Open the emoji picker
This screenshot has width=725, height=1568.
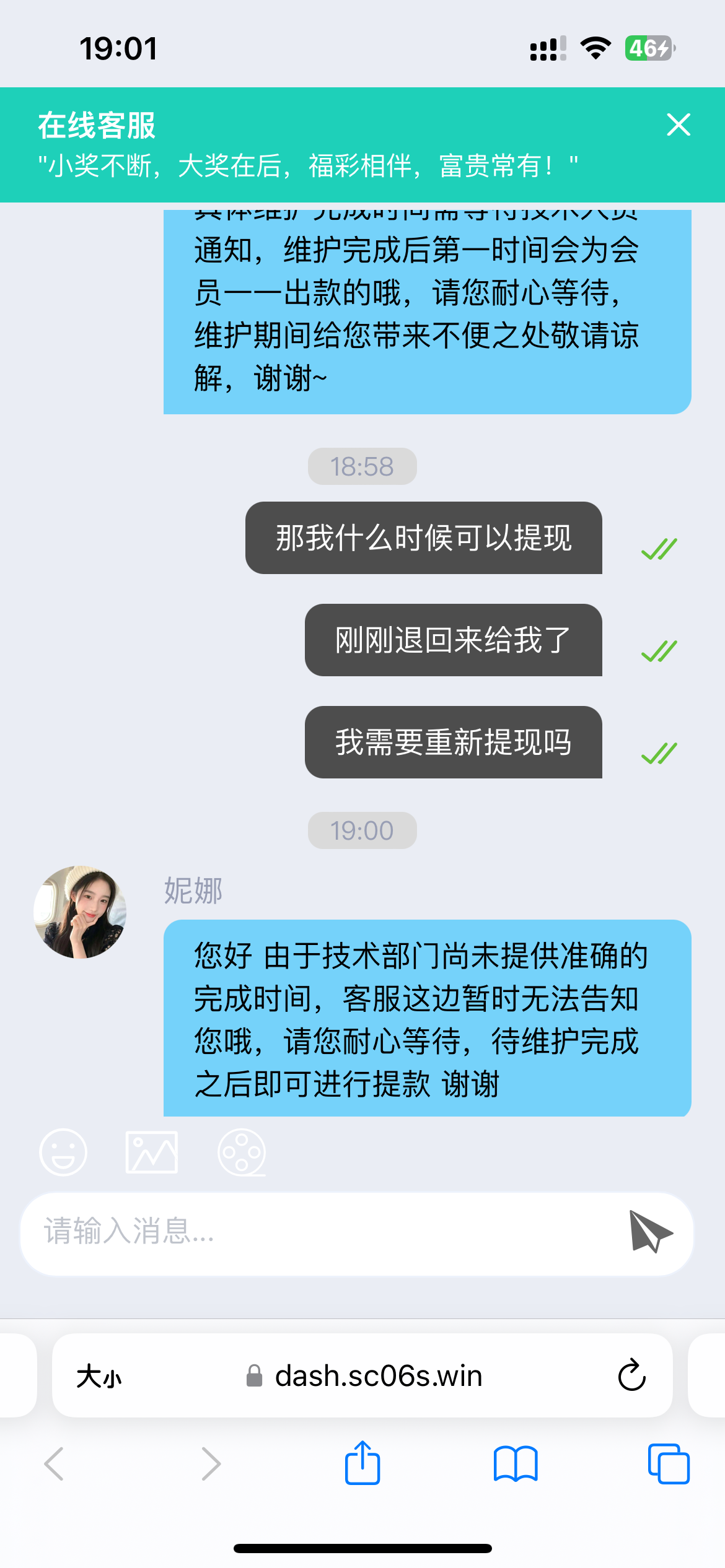pyautogui.click(x=63, y=1152)
